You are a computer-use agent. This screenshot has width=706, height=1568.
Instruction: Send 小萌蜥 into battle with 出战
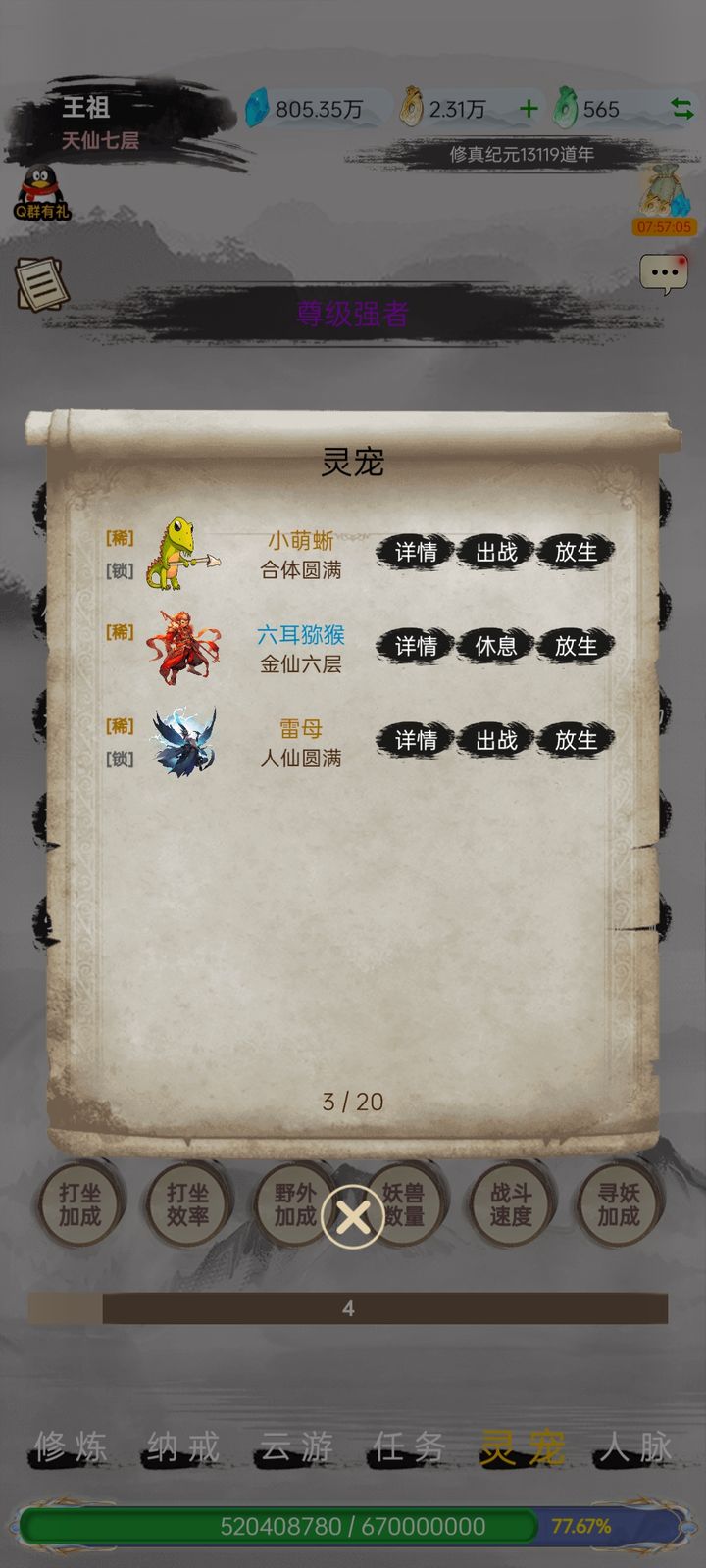pos(496,553)
